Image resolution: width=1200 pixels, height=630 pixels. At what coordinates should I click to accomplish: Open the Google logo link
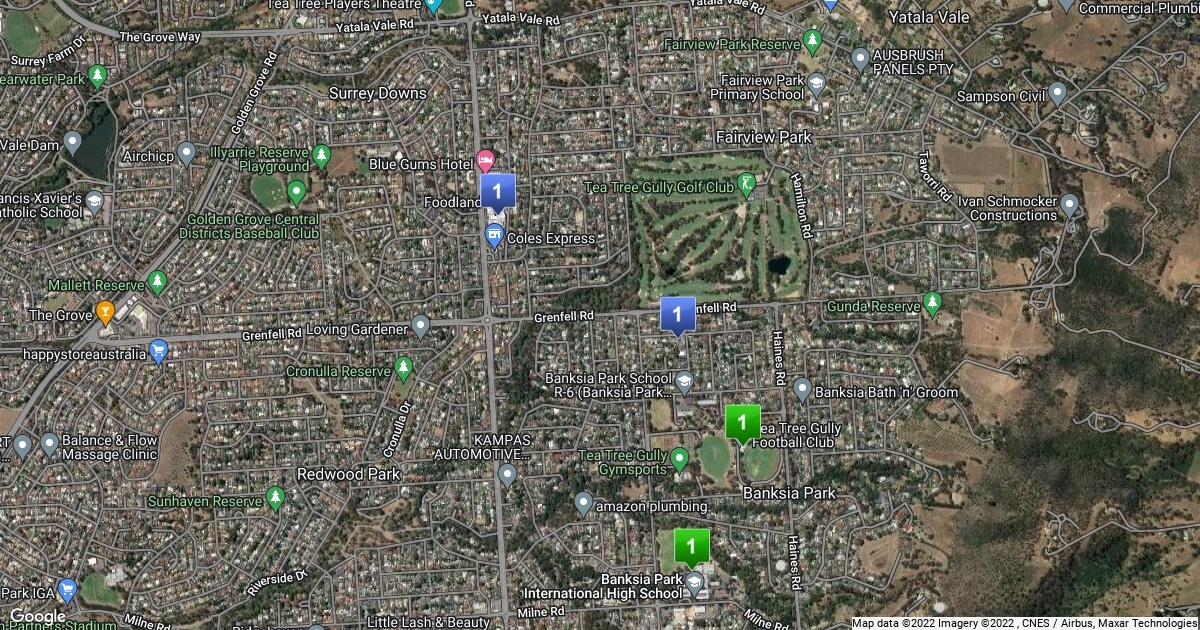click(x=37, y=617)
